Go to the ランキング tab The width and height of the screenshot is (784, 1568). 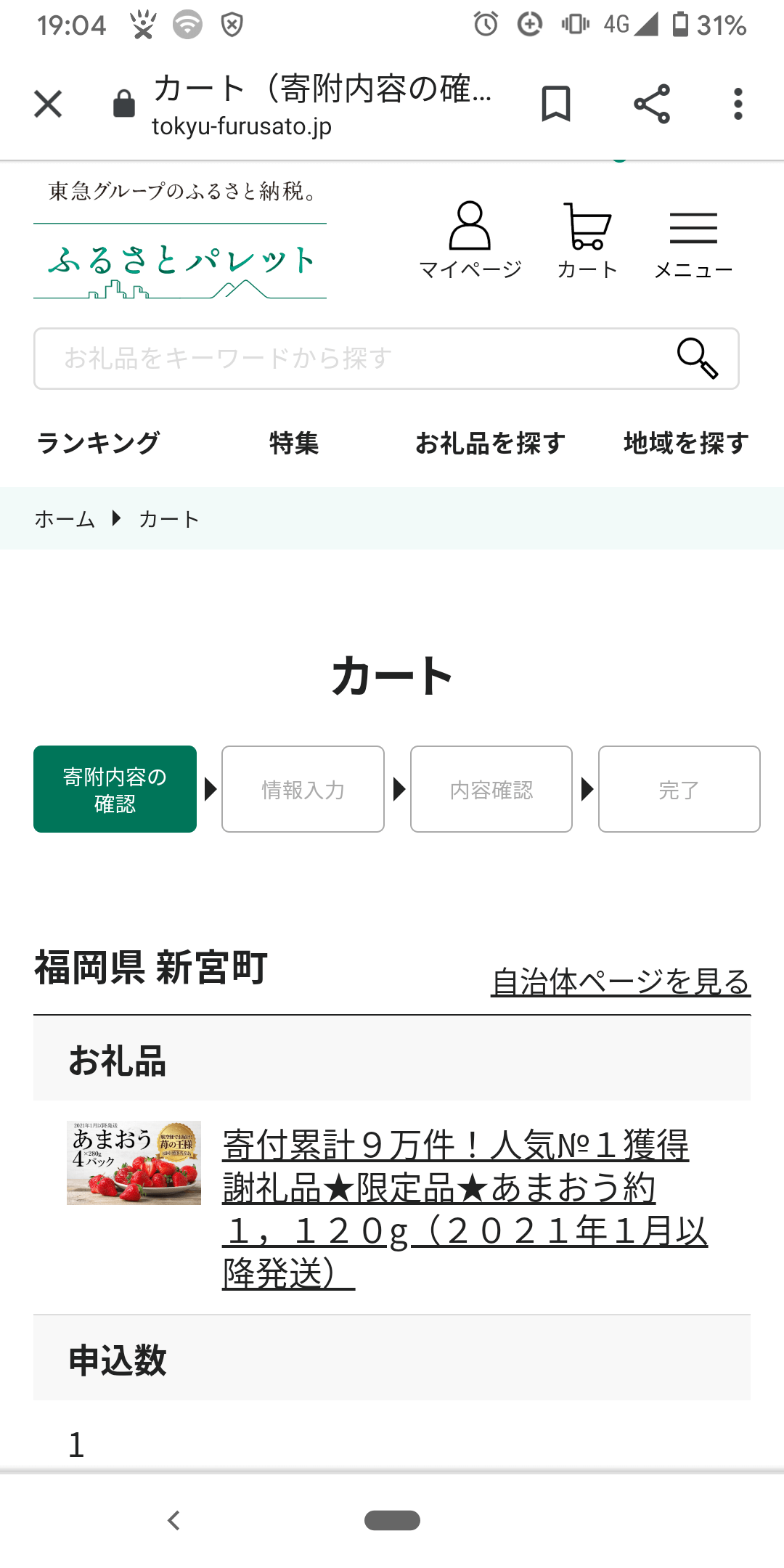[x=98, y=443]
